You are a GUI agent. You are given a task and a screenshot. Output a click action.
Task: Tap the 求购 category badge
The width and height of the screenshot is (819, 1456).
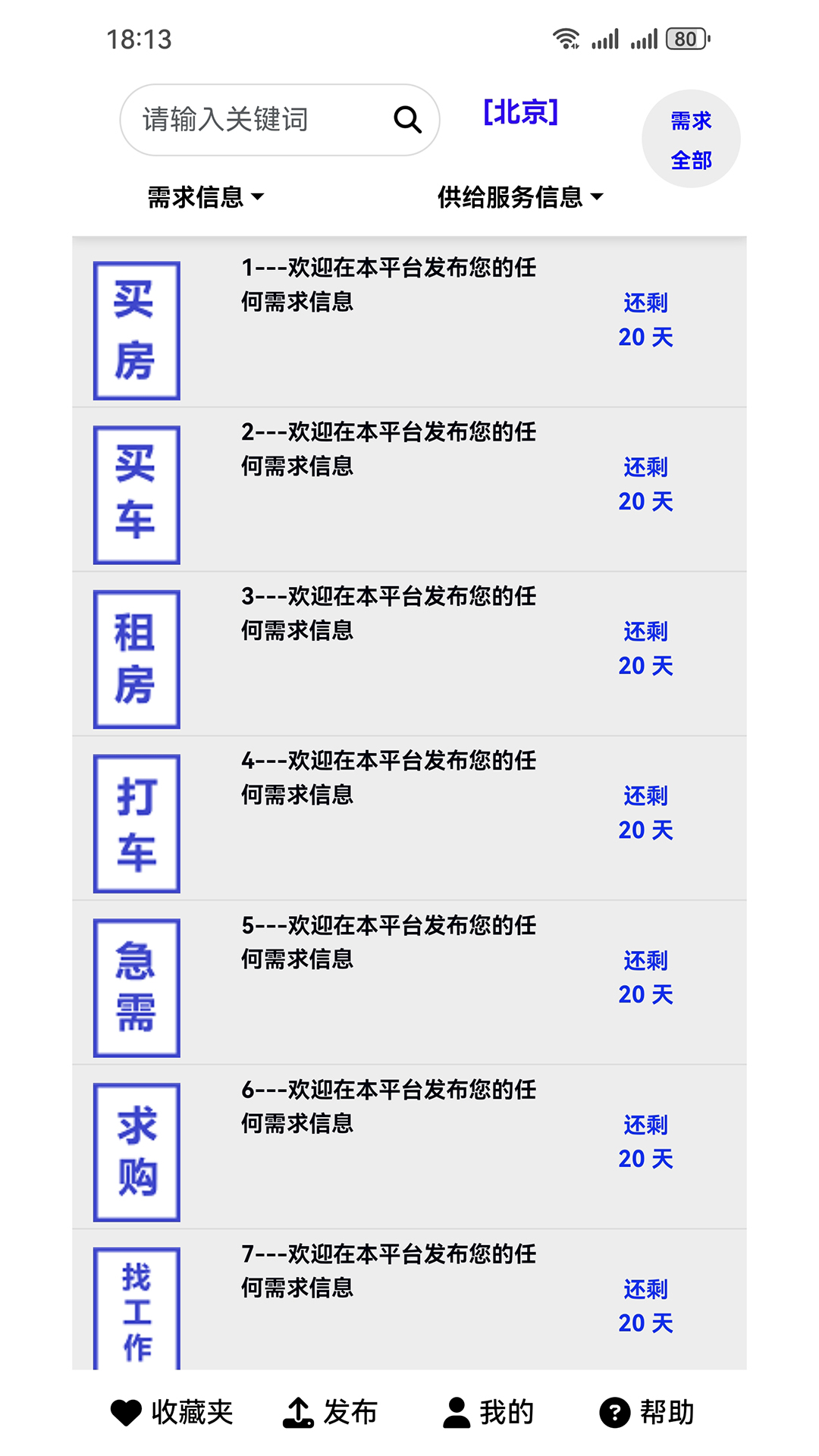coord(136,1150)
